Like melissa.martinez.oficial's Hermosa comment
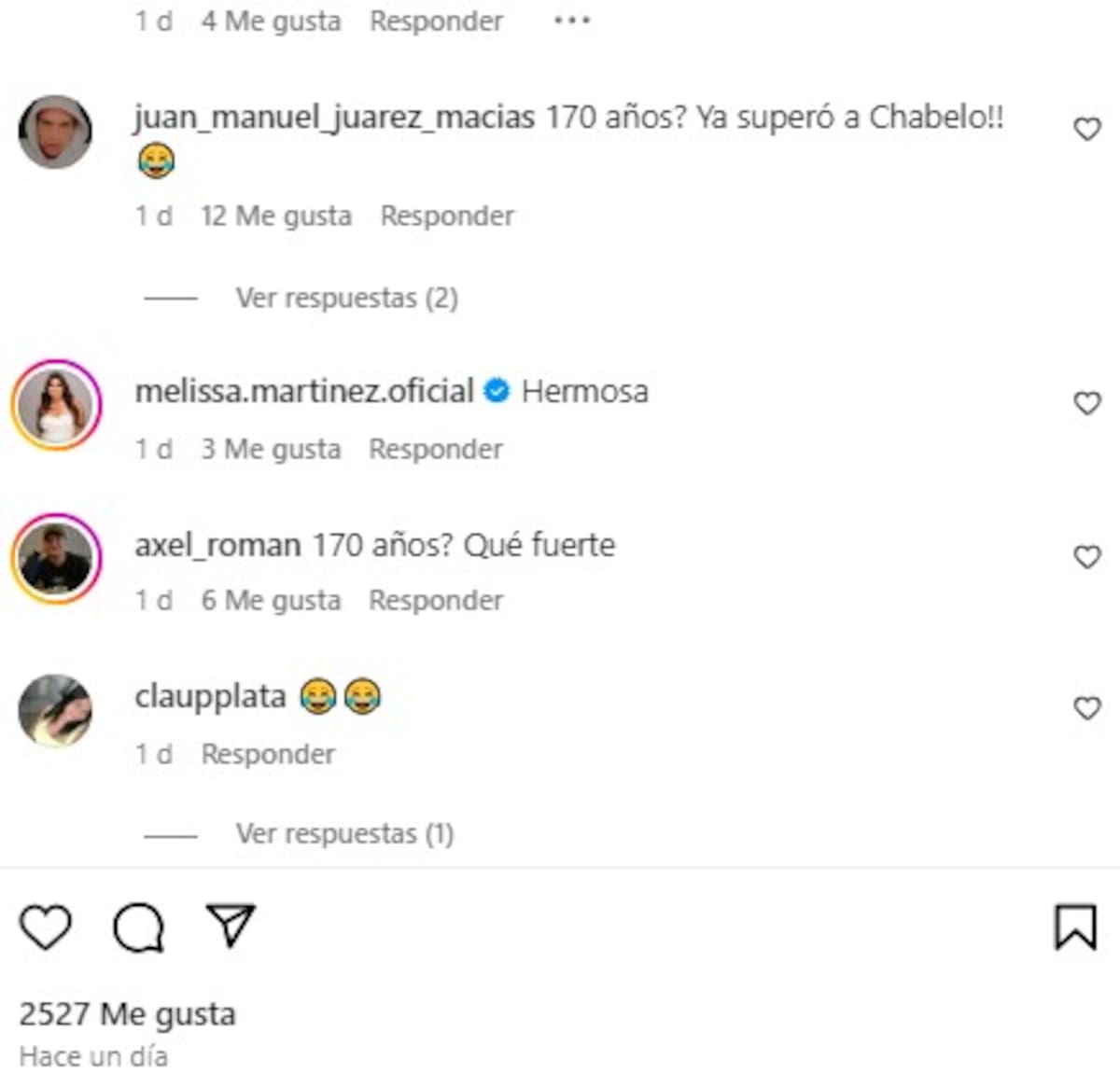The width and height of the screenshot is (1120, 1074). point(1086,403)
